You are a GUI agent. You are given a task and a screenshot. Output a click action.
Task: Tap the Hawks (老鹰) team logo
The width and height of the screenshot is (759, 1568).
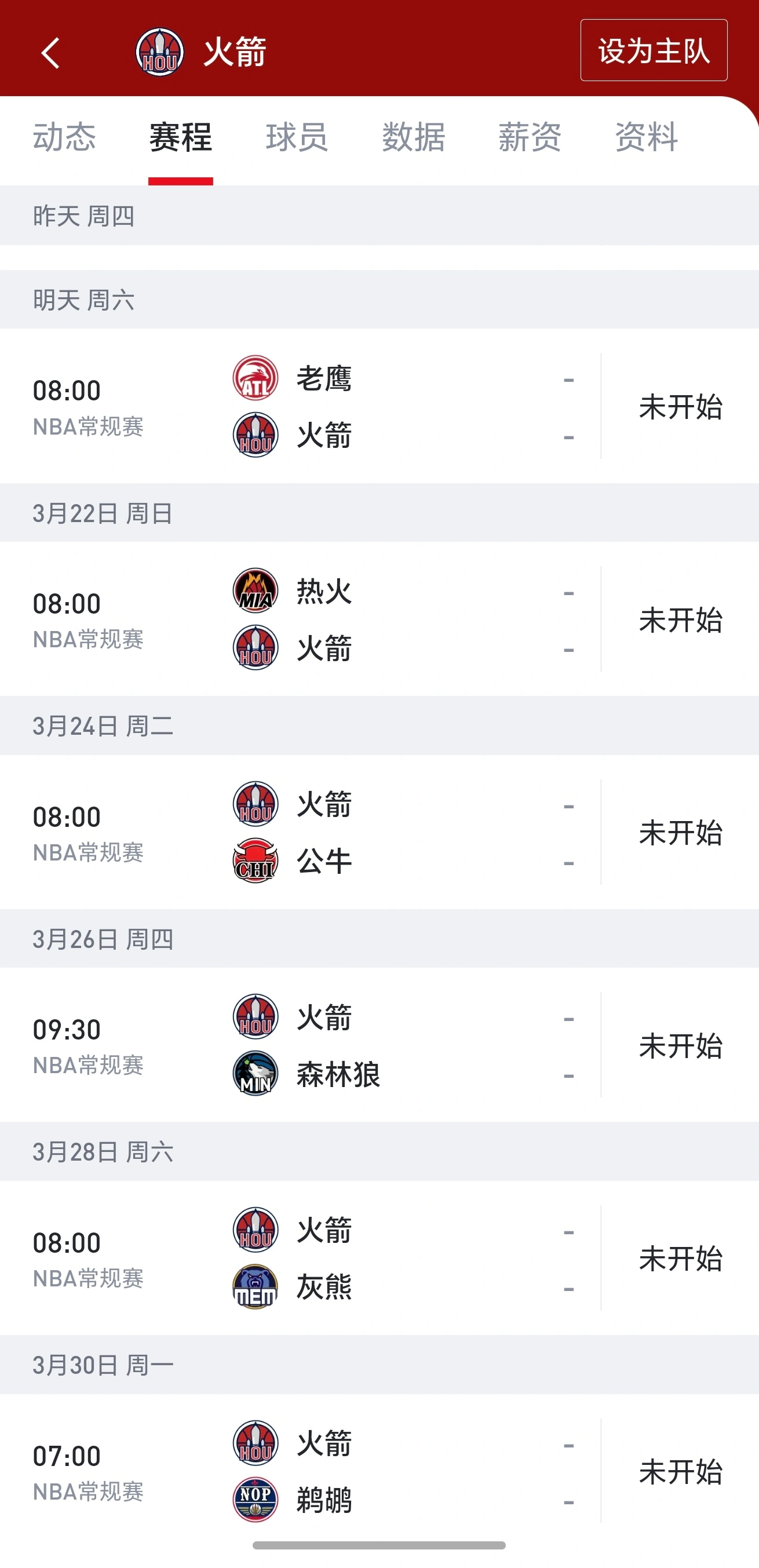tap(255, 377)
